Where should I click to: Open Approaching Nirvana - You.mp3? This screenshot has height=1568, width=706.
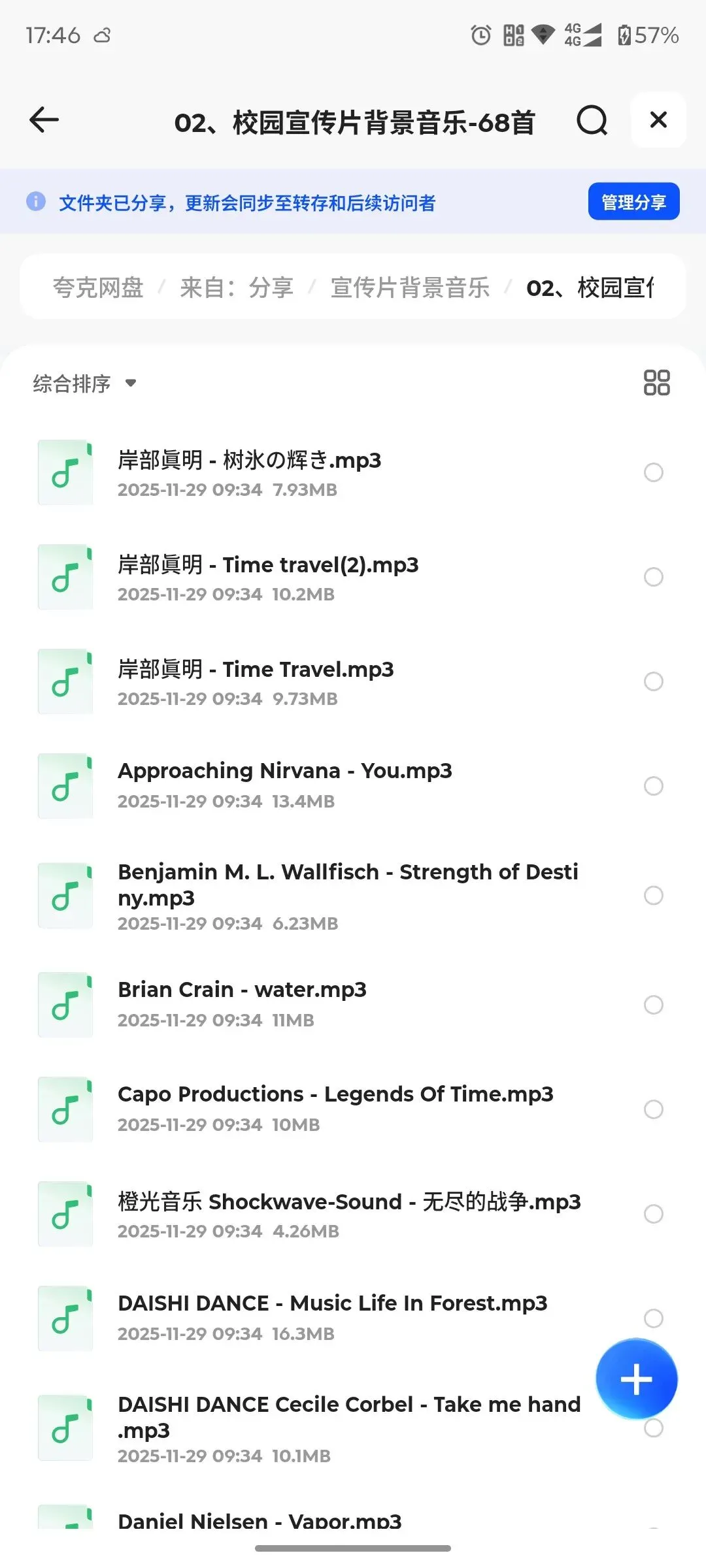pyautogui.click(x=284, y=771)
